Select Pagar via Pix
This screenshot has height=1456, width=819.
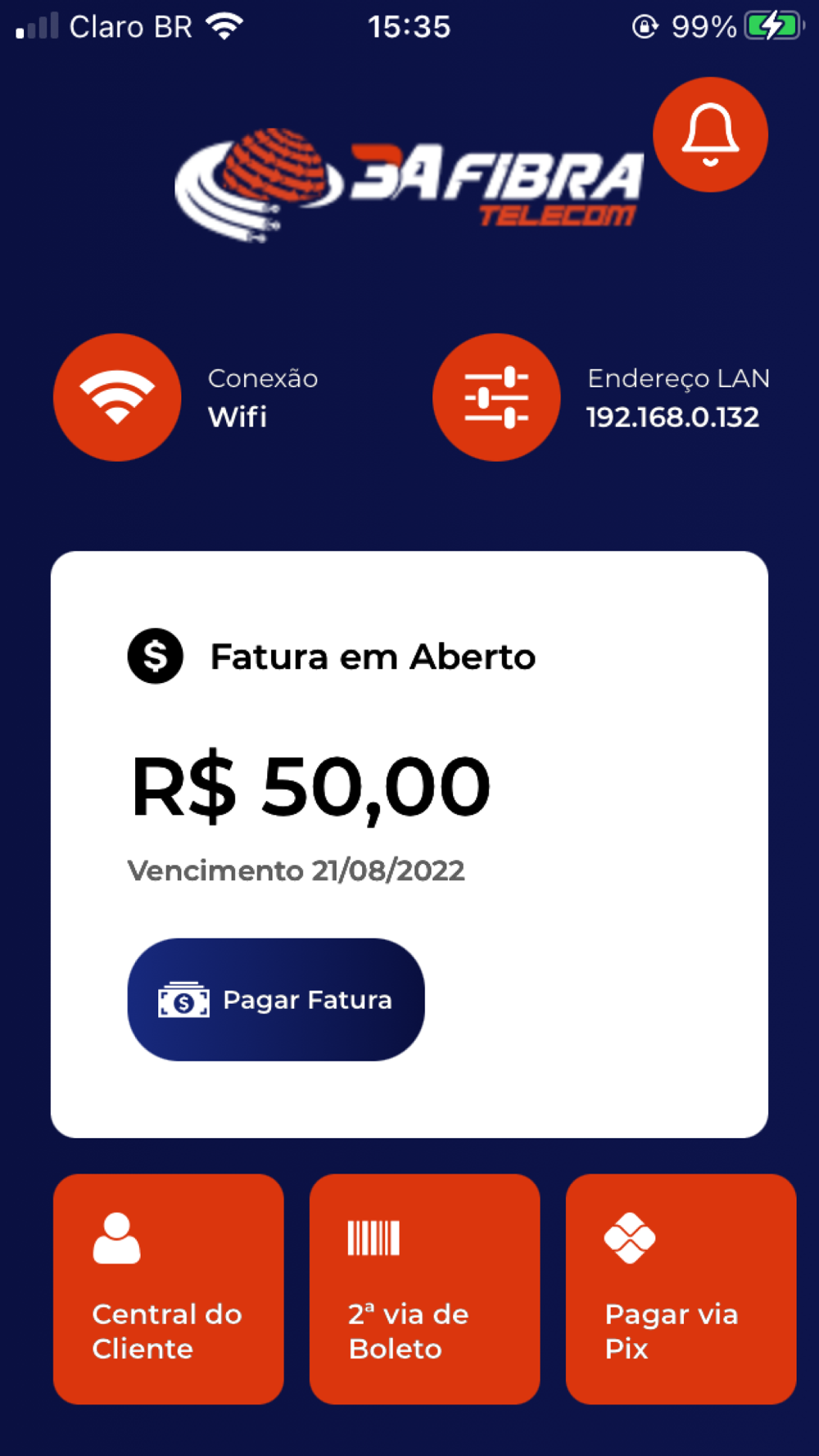coord(681,1289)
